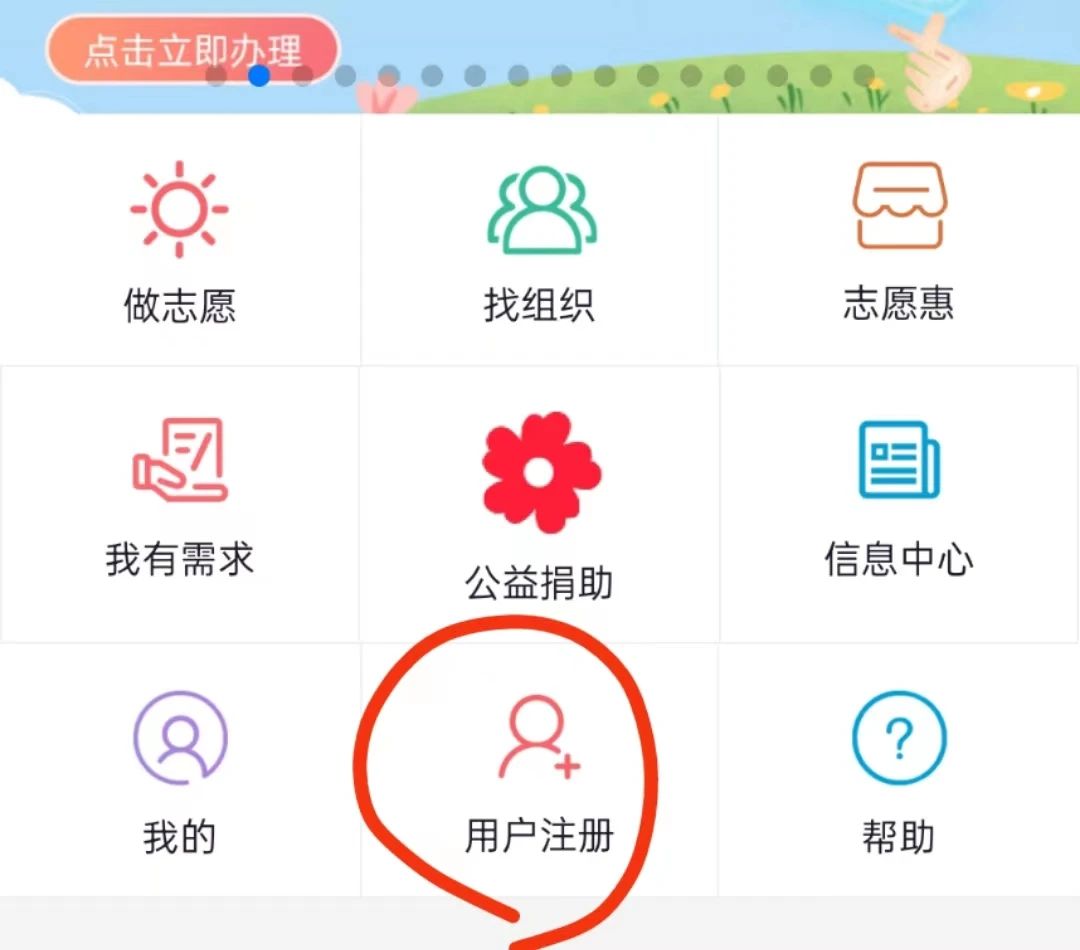The image size is (1080, 950).
Task: View the 信息中心 news section
Action: point(898,500)
